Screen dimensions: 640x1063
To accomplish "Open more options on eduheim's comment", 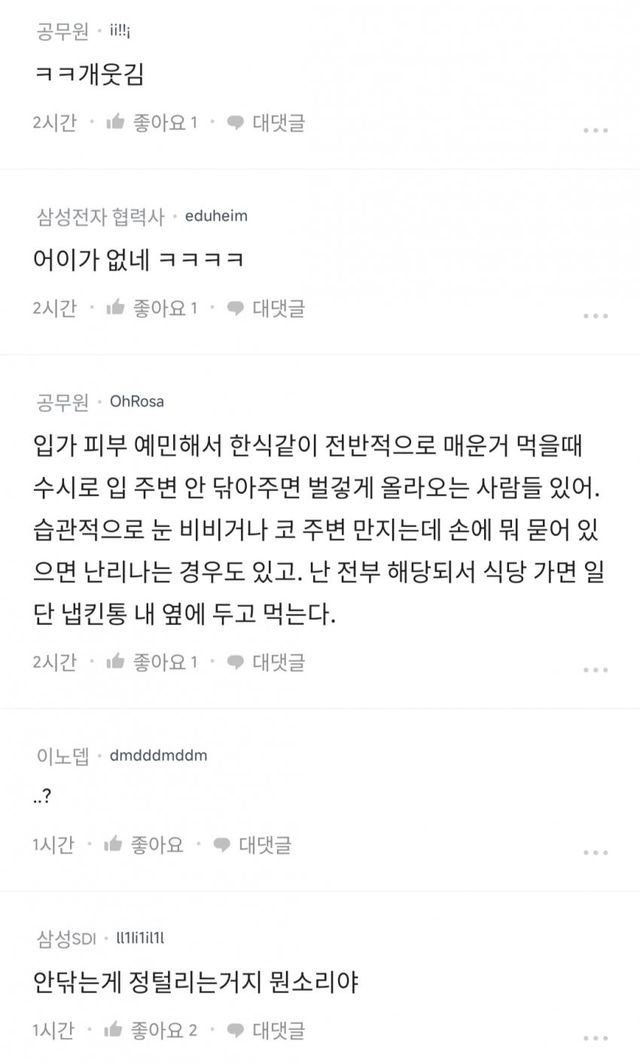I will tap(595, 316).
